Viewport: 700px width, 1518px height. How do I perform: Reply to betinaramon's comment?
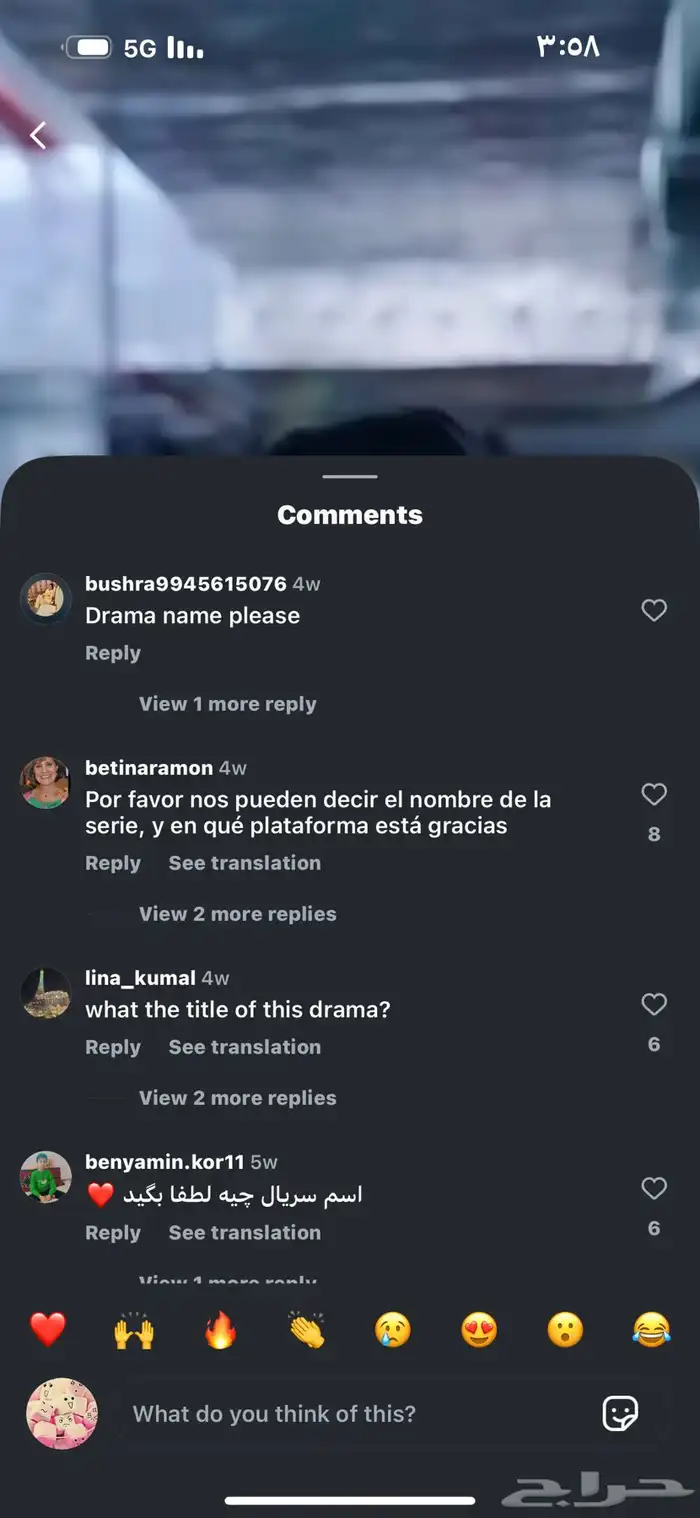(112, 863)
